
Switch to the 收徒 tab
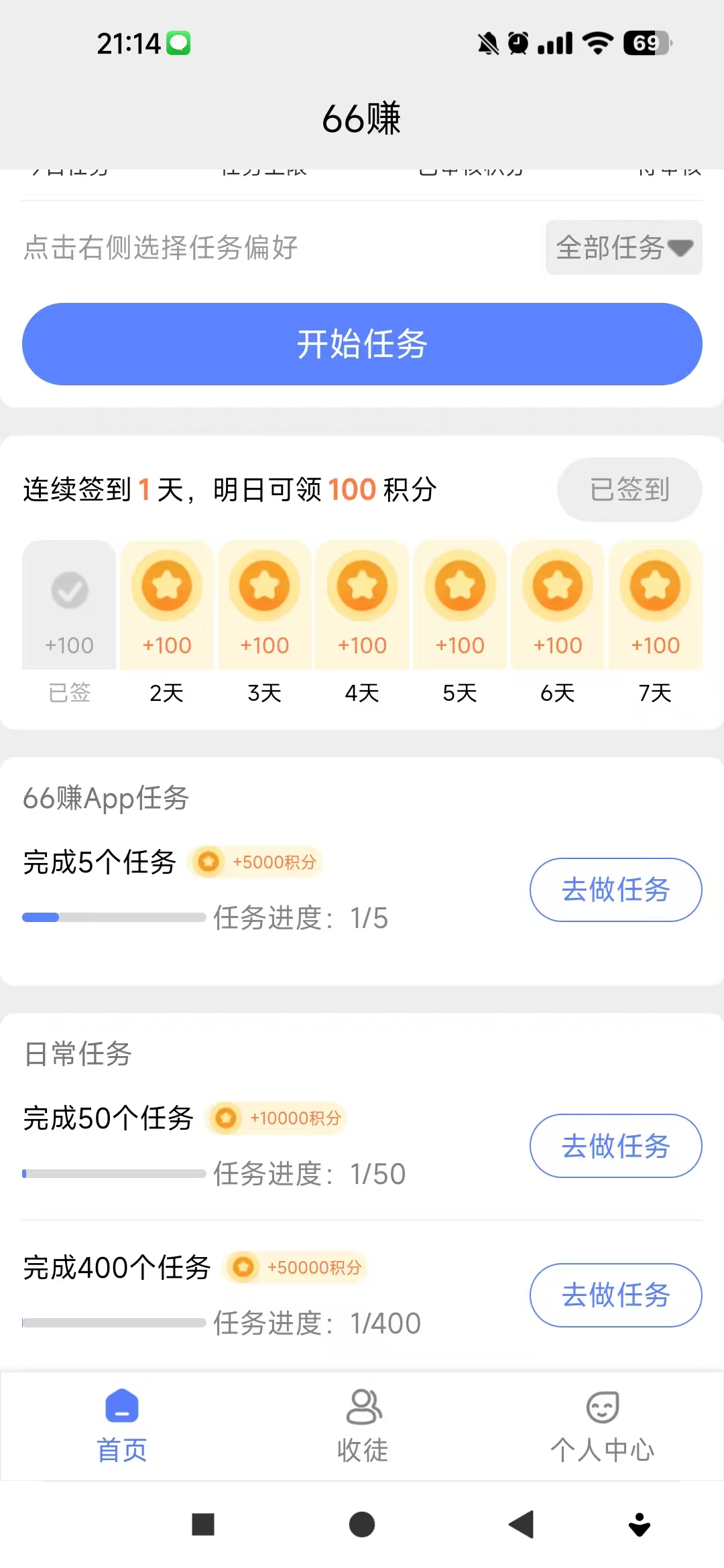363,1425
